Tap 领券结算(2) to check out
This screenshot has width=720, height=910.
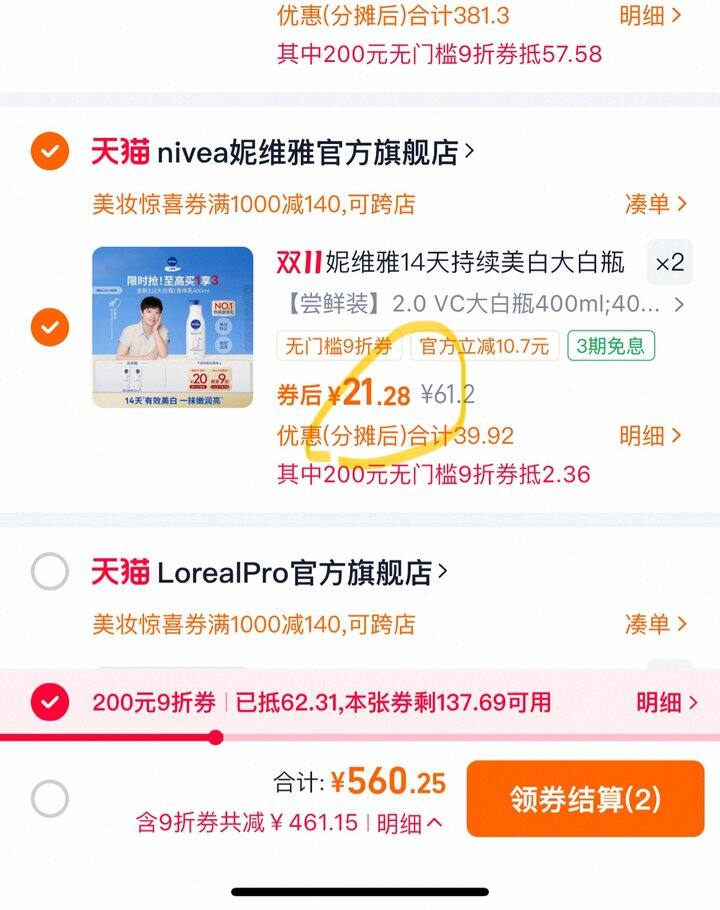(x=585, y=799)
